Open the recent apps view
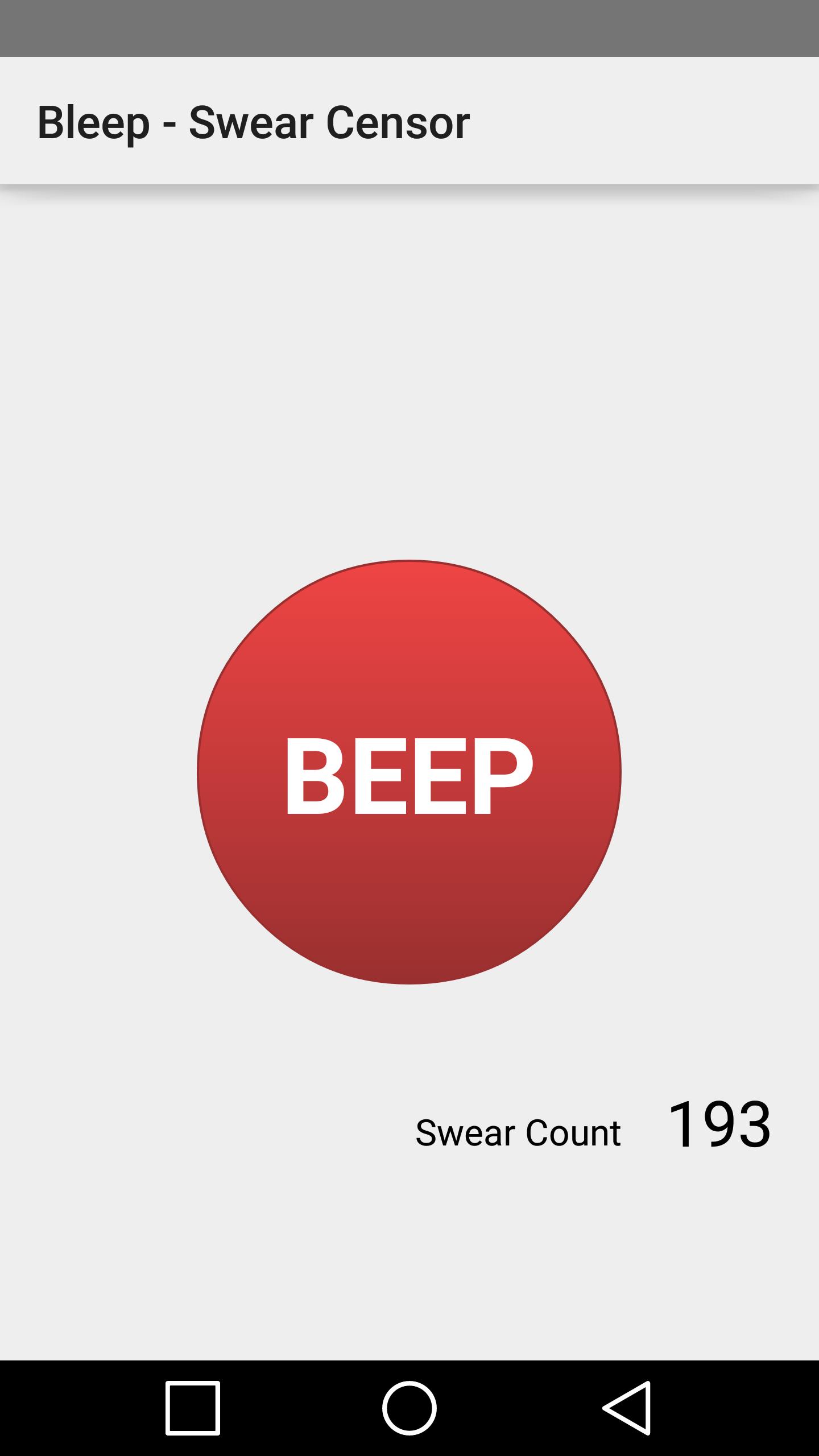This screenshot has height=1456, width=819. tap(193, 1408)
